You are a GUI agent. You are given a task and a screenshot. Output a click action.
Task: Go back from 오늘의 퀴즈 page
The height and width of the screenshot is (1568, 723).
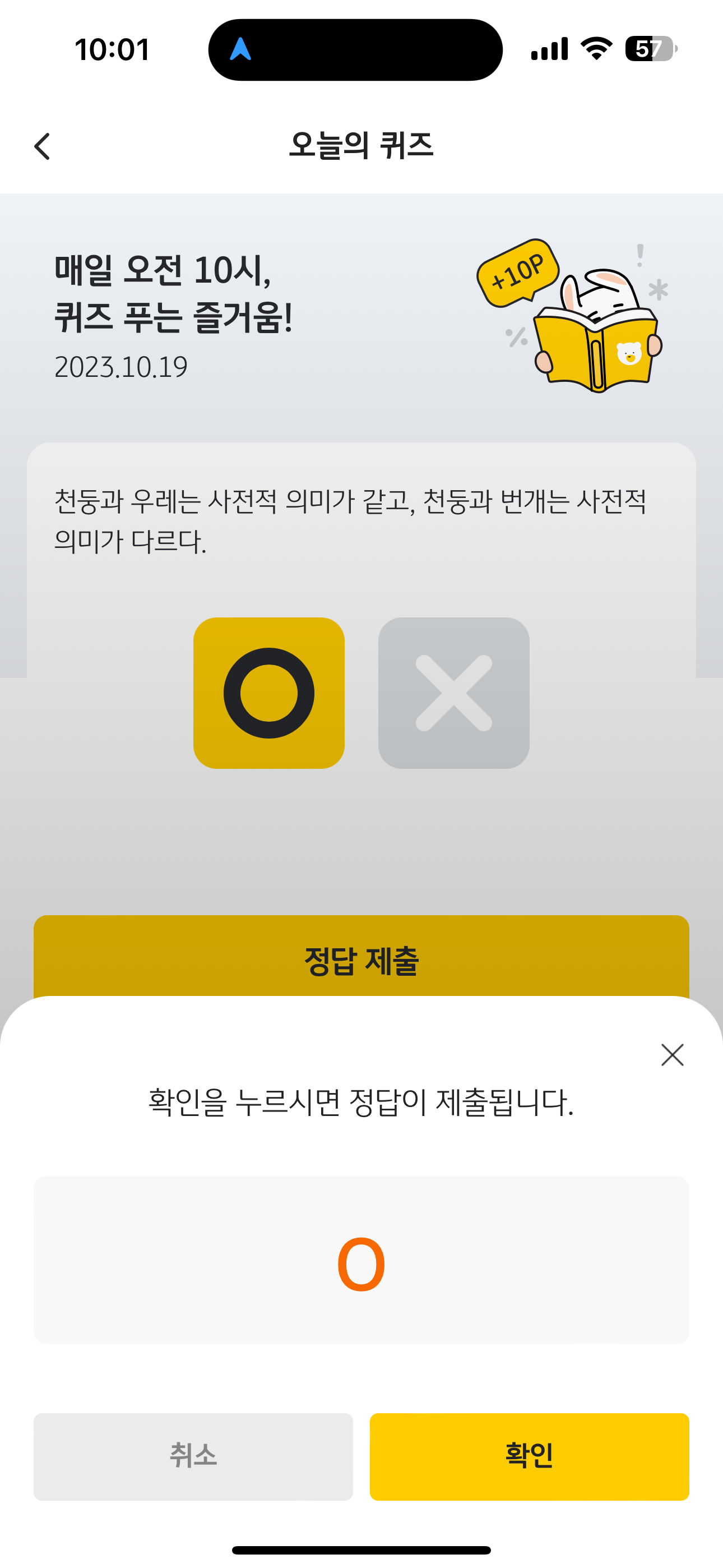(42, 146)
